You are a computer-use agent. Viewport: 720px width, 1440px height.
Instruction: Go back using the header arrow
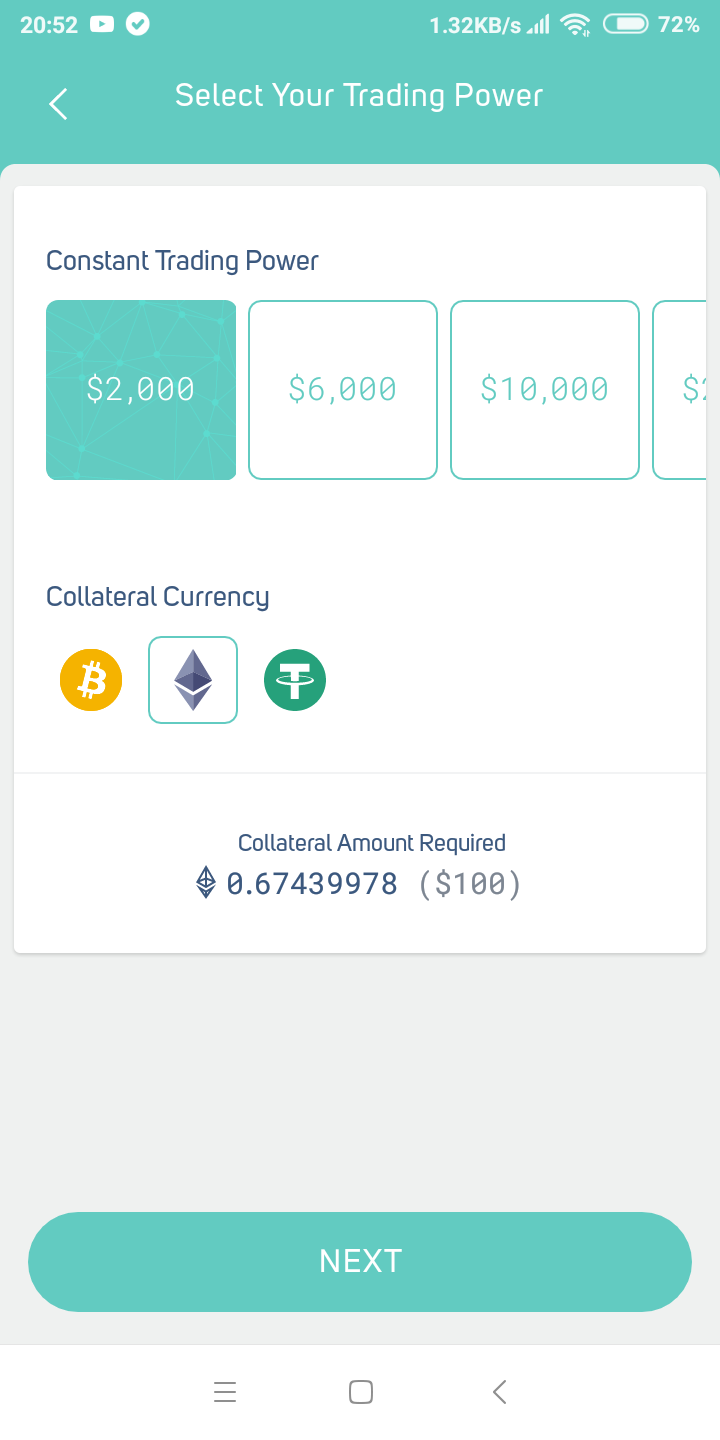[58, 104]
